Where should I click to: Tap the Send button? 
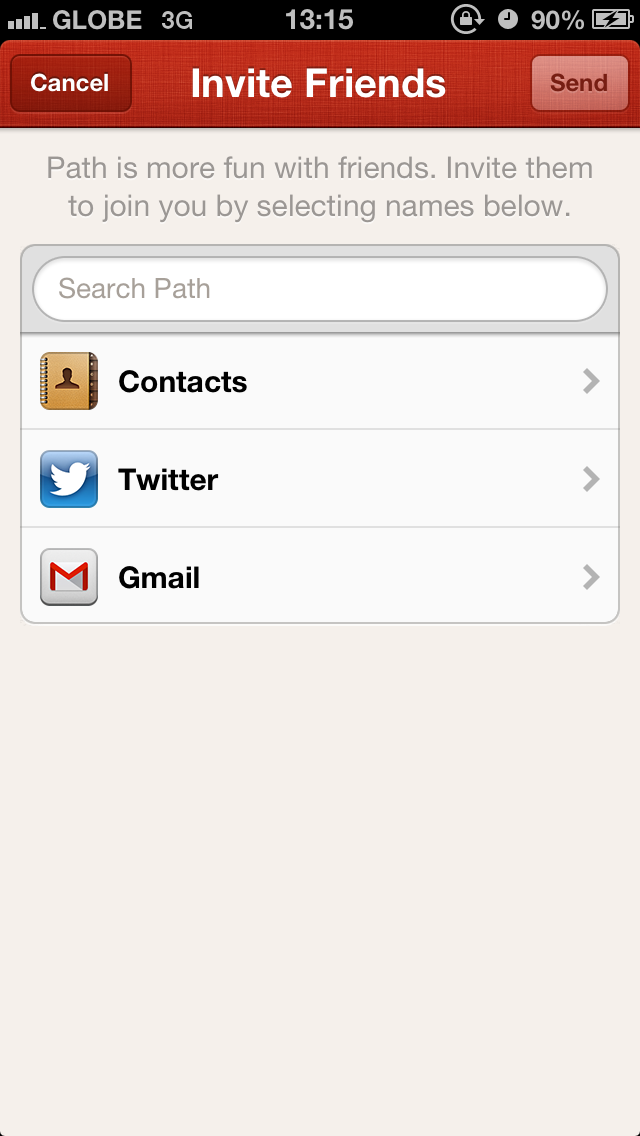(x=579, y=83)
